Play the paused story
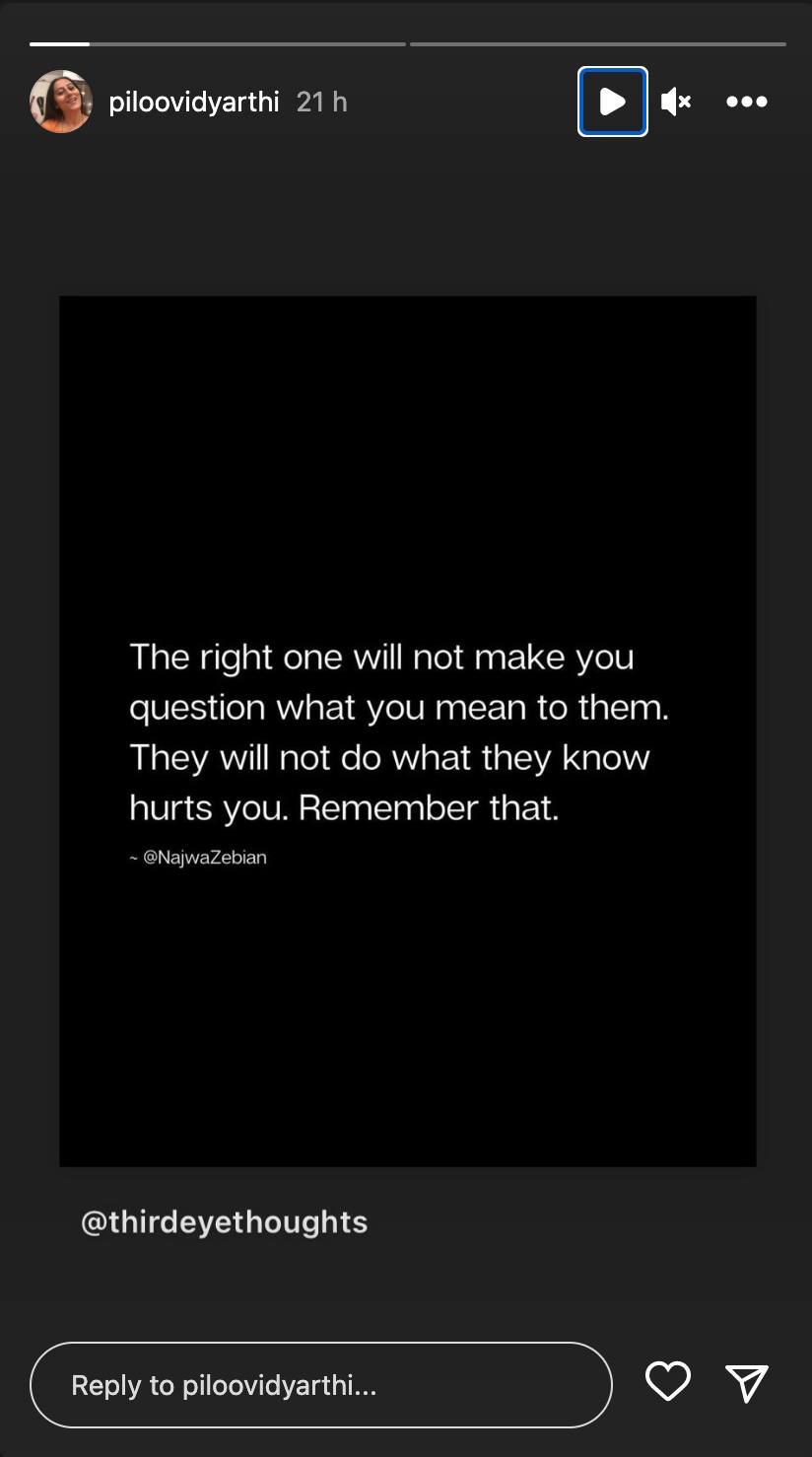Screen dimensions: 812x1457 pyautogui.click(x=612, y=102)
